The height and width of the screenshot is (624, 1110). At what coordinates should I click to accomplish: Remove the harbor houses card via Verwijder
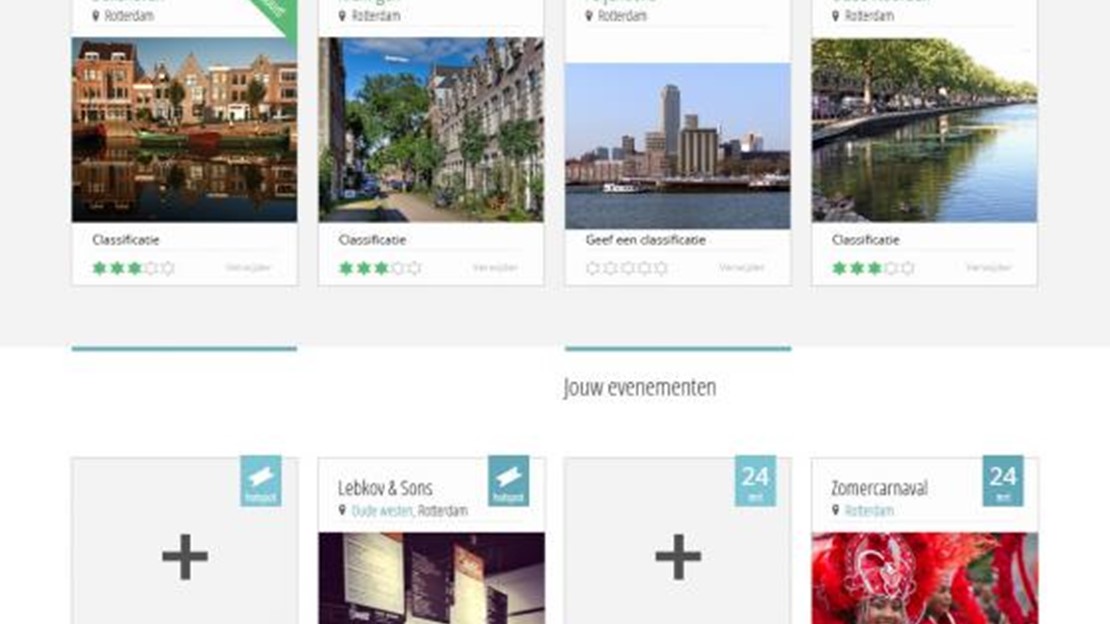(248, 268)
